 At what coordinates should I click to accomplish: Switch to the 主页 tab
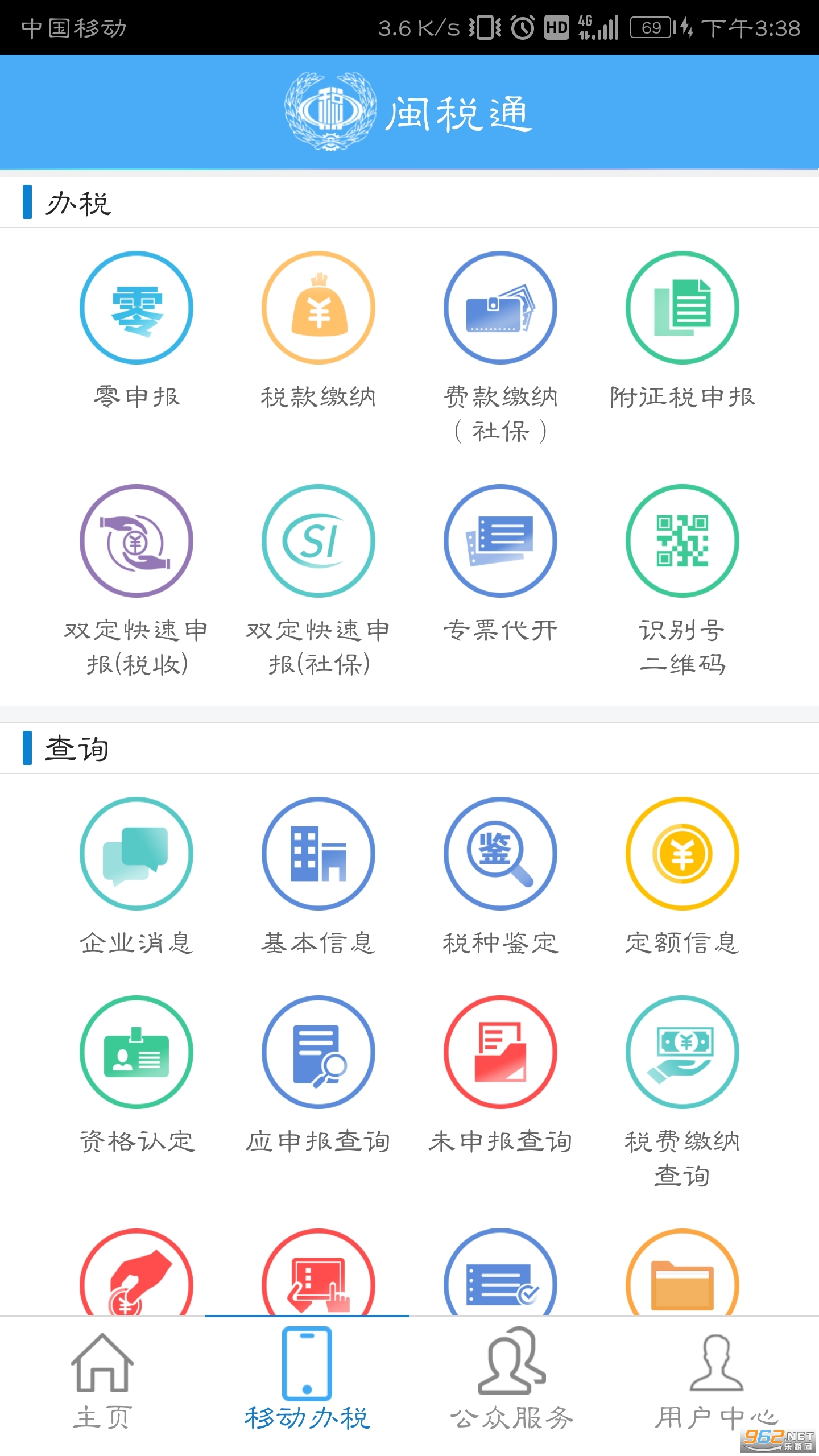(102, 1382)
